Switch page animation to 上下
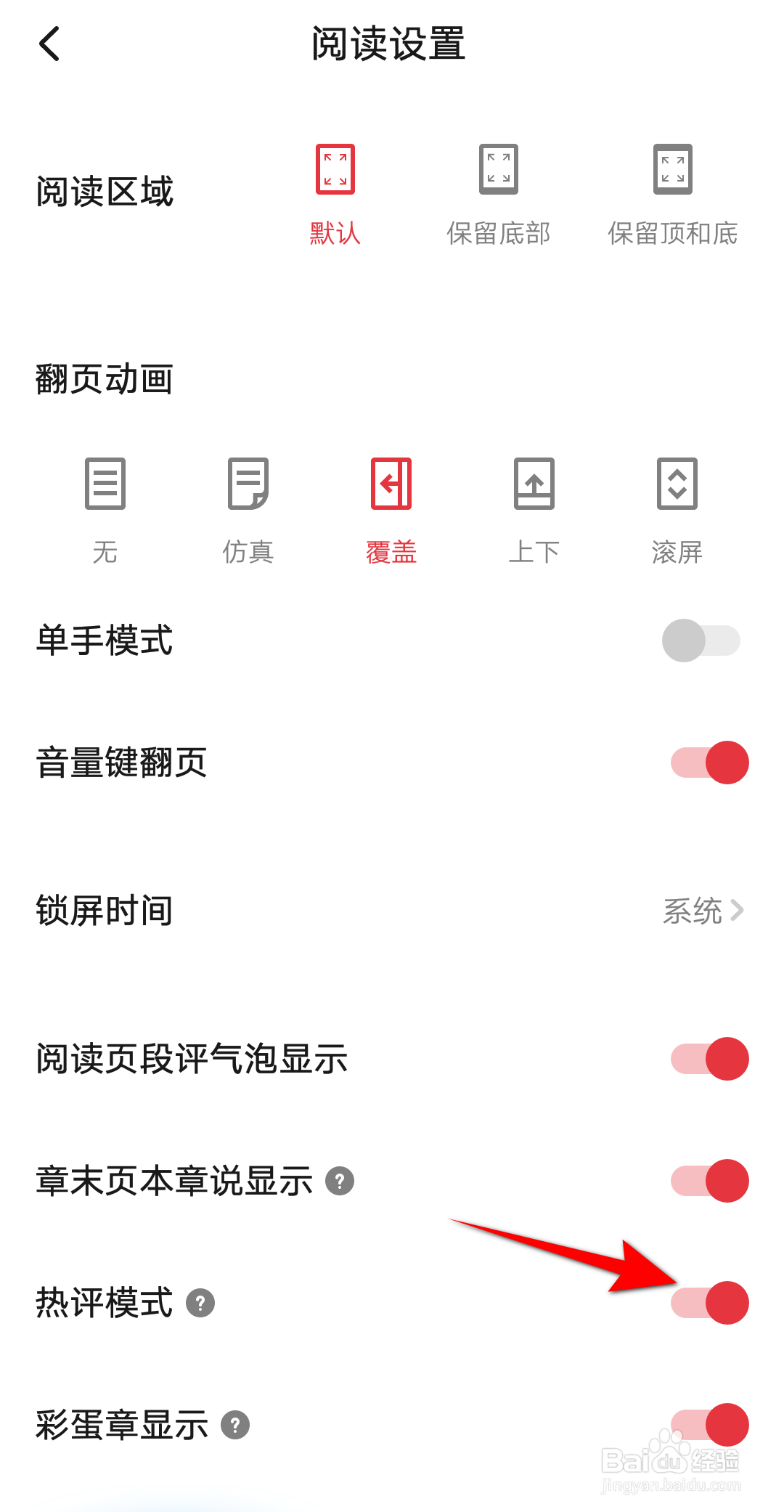The height and width of the screenshot is (1512, 784). pyautogui.click(x=534, y=508)
